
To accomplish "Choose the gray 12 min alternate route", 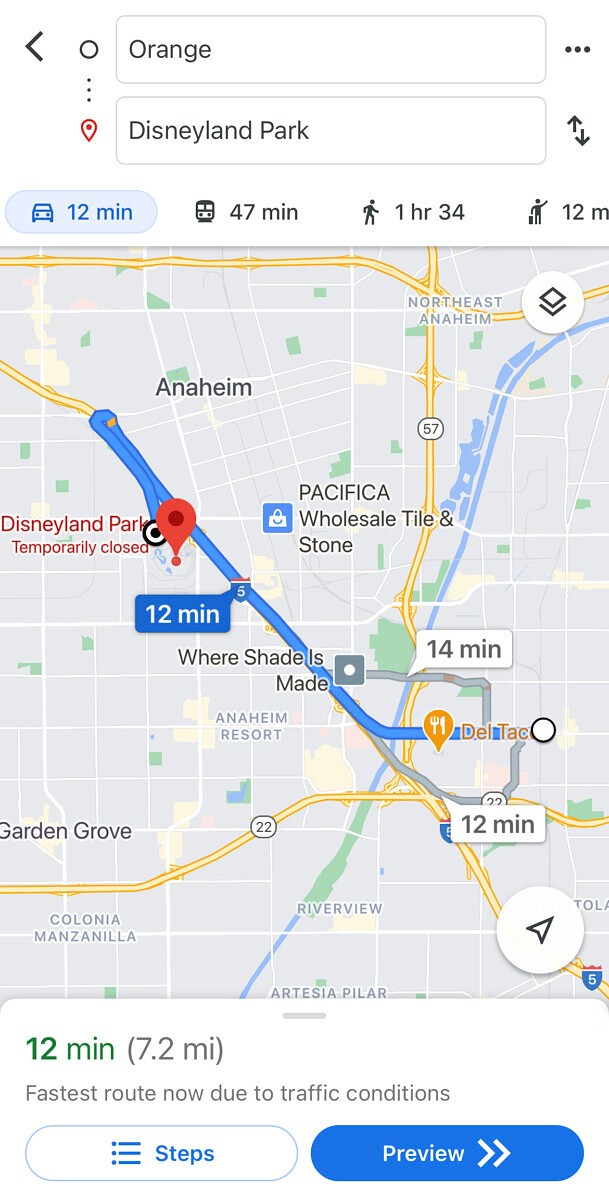I will [x=497, y=824].
